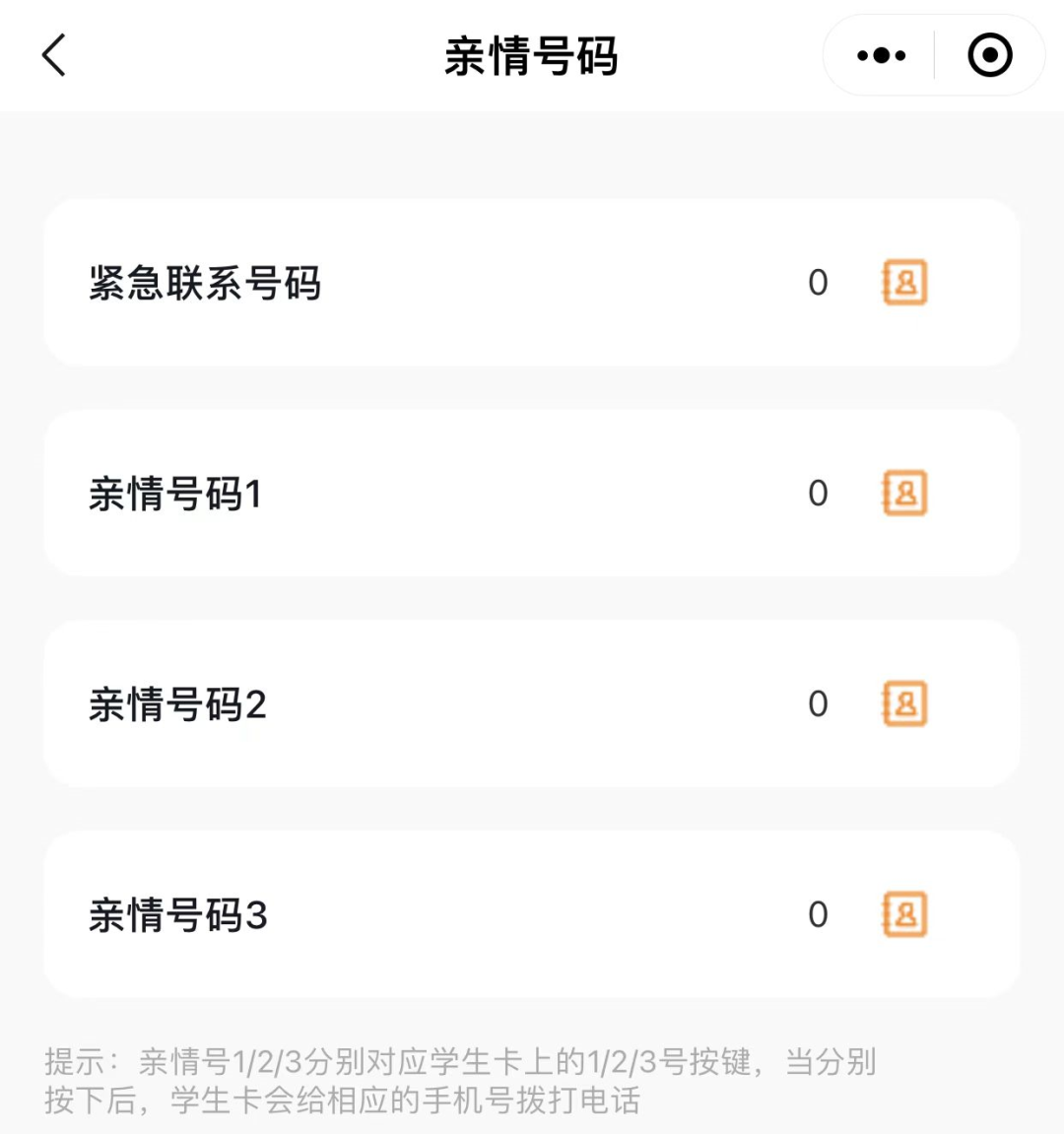This screenshot has height=1134, width=1064.
Task: Select a contact for 亲情号码3
Action: pyautogui.click(x=904, y=915)
